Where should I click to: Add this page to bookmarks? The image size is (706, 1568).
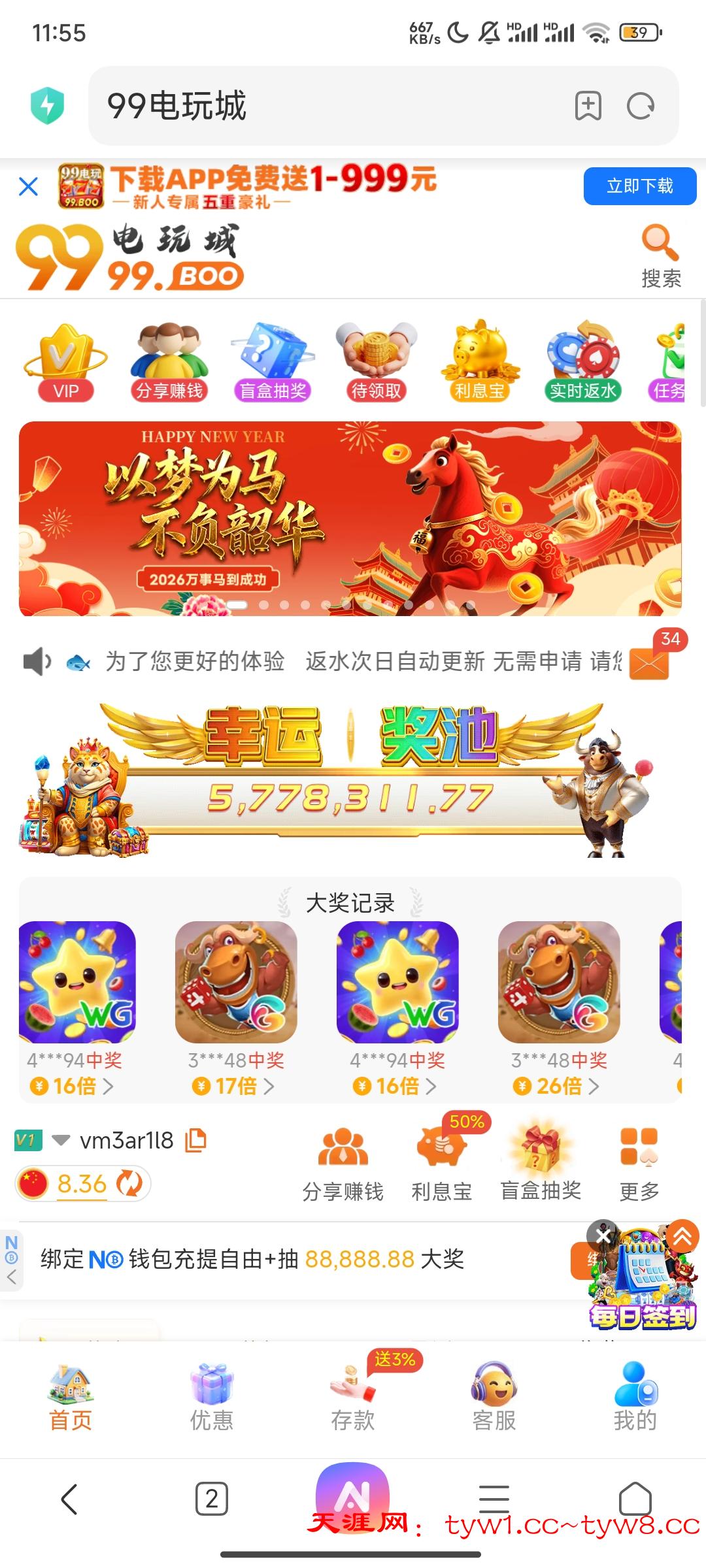tap(588, 106)
